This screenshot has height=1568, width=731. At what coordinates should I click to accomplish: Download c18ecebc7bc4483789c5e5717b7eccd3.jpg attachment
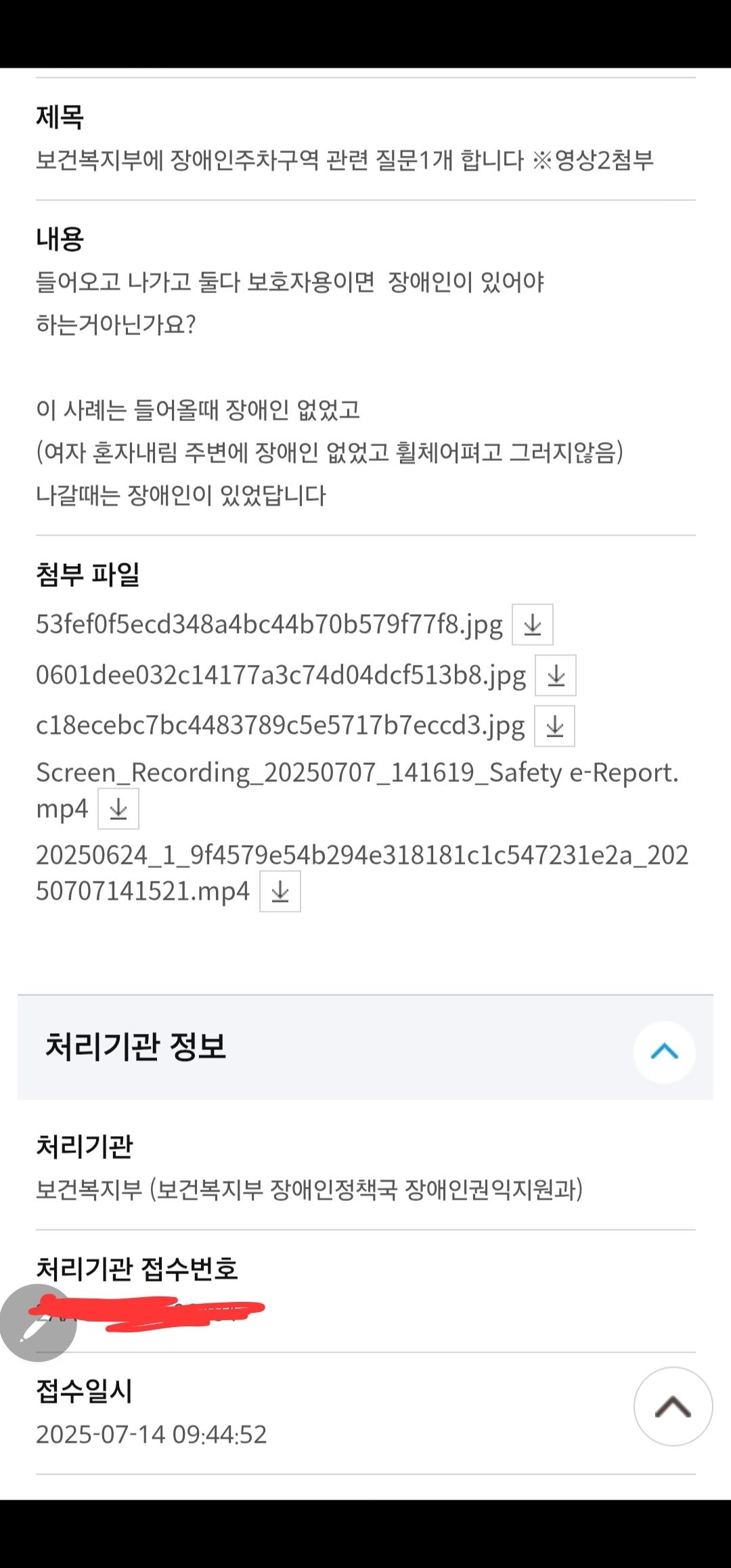click(x=554, y=726)
